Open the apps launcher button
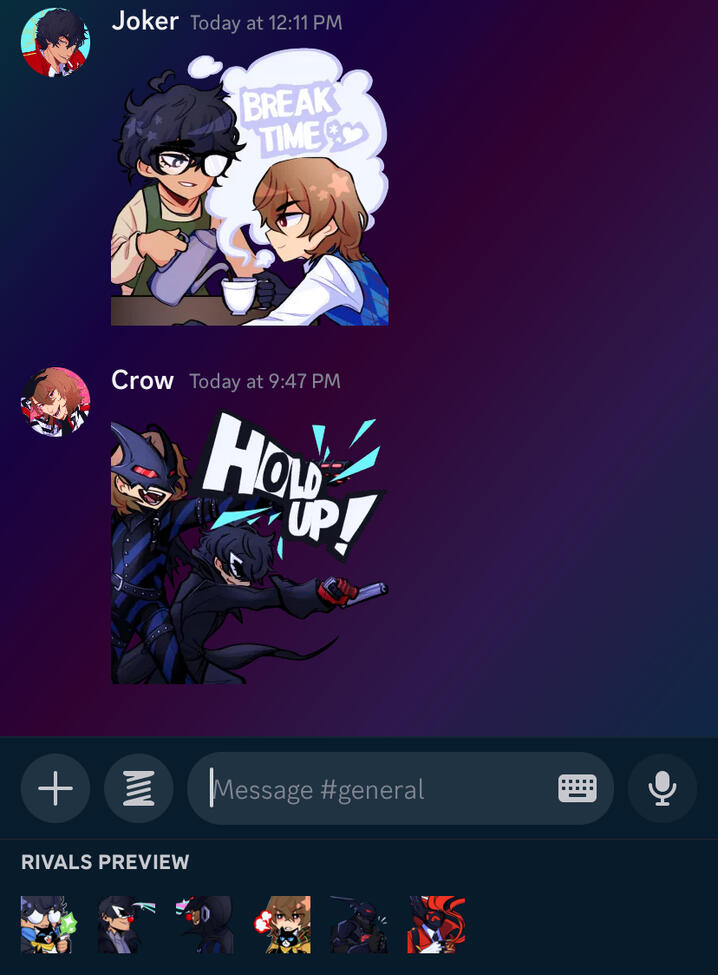The height and width of the screenshot is (975, 718). (x=138, y=789)
